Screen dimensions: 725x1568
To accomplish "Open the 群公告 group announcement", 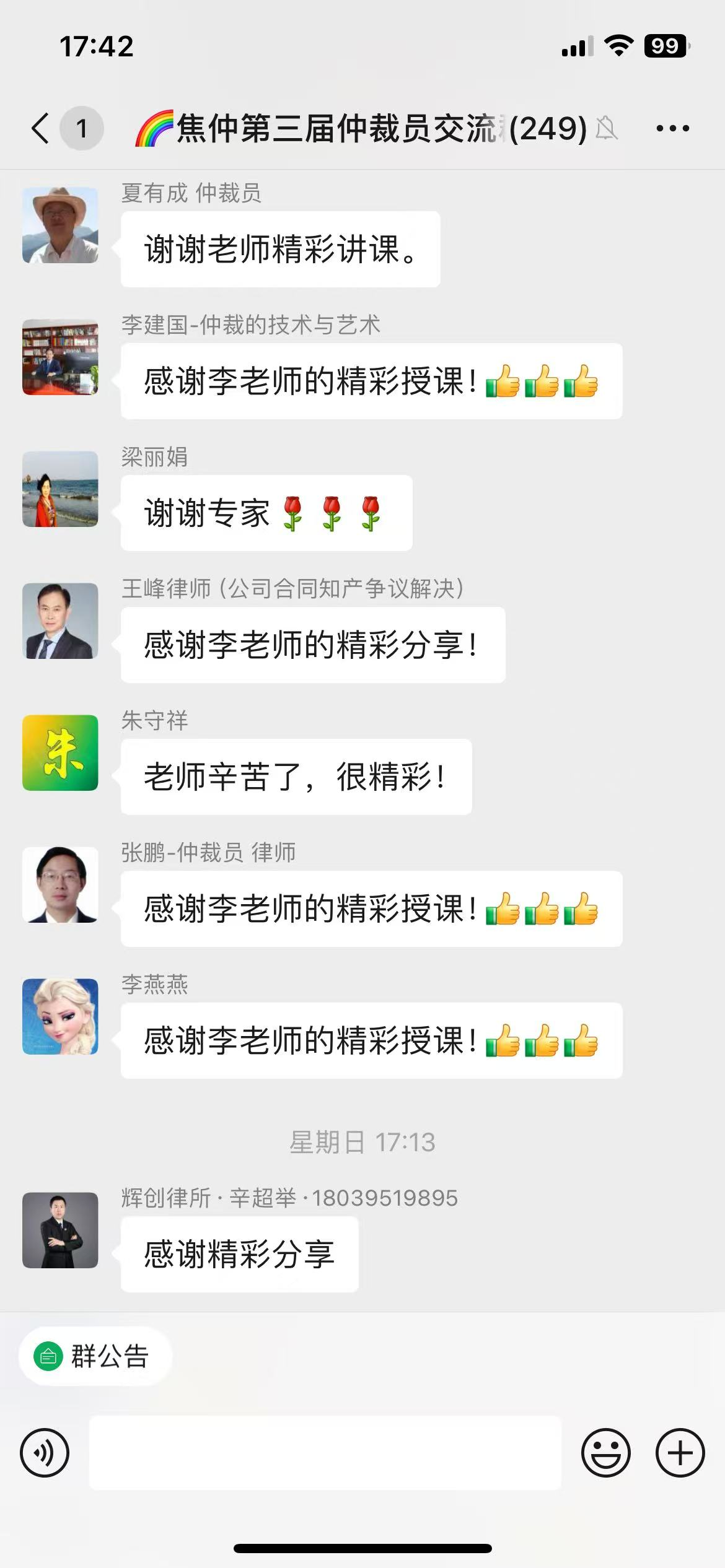I will [x=95, y=1356].
